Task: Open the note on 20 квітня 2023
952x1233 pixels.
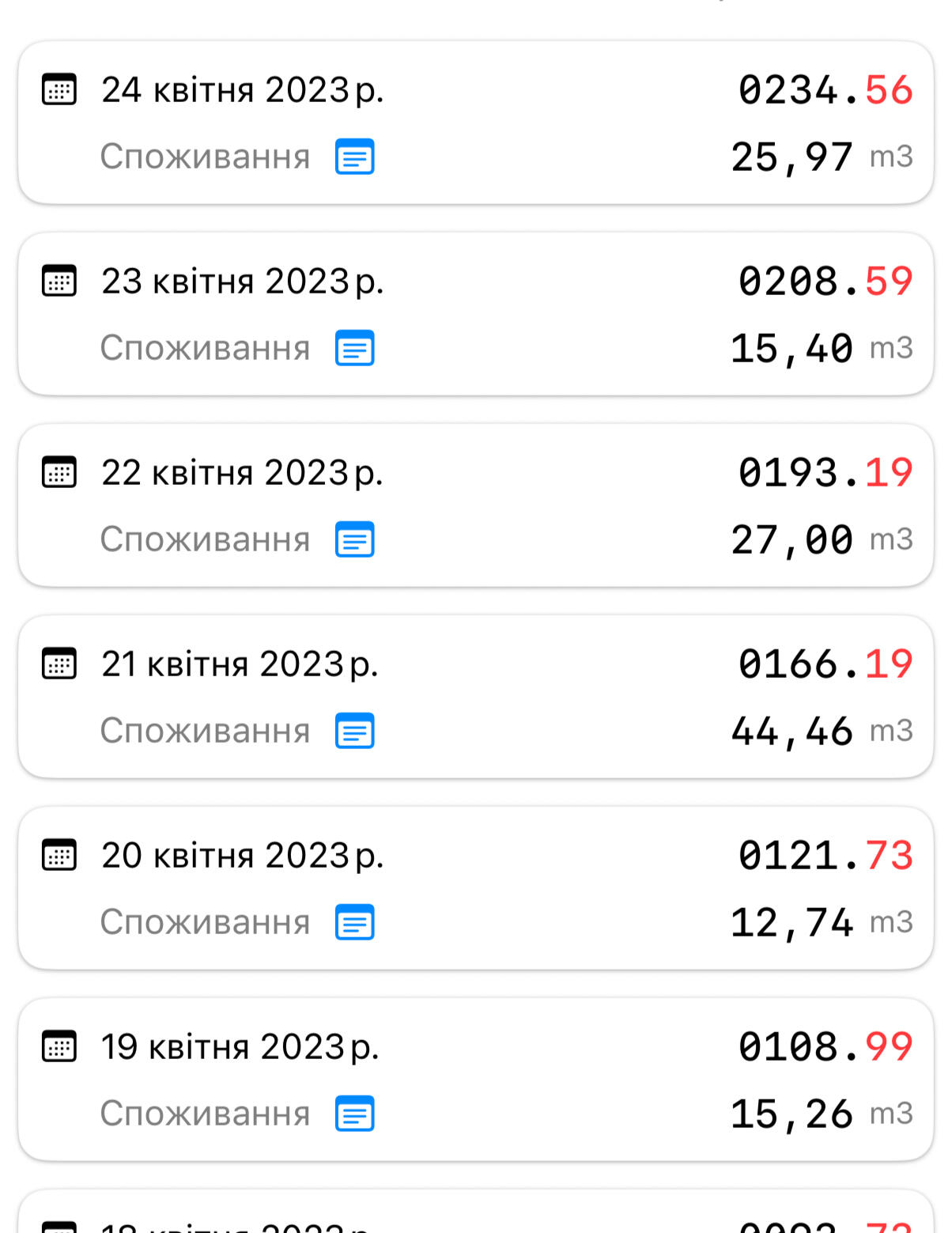Action: [x=355, y=922]
